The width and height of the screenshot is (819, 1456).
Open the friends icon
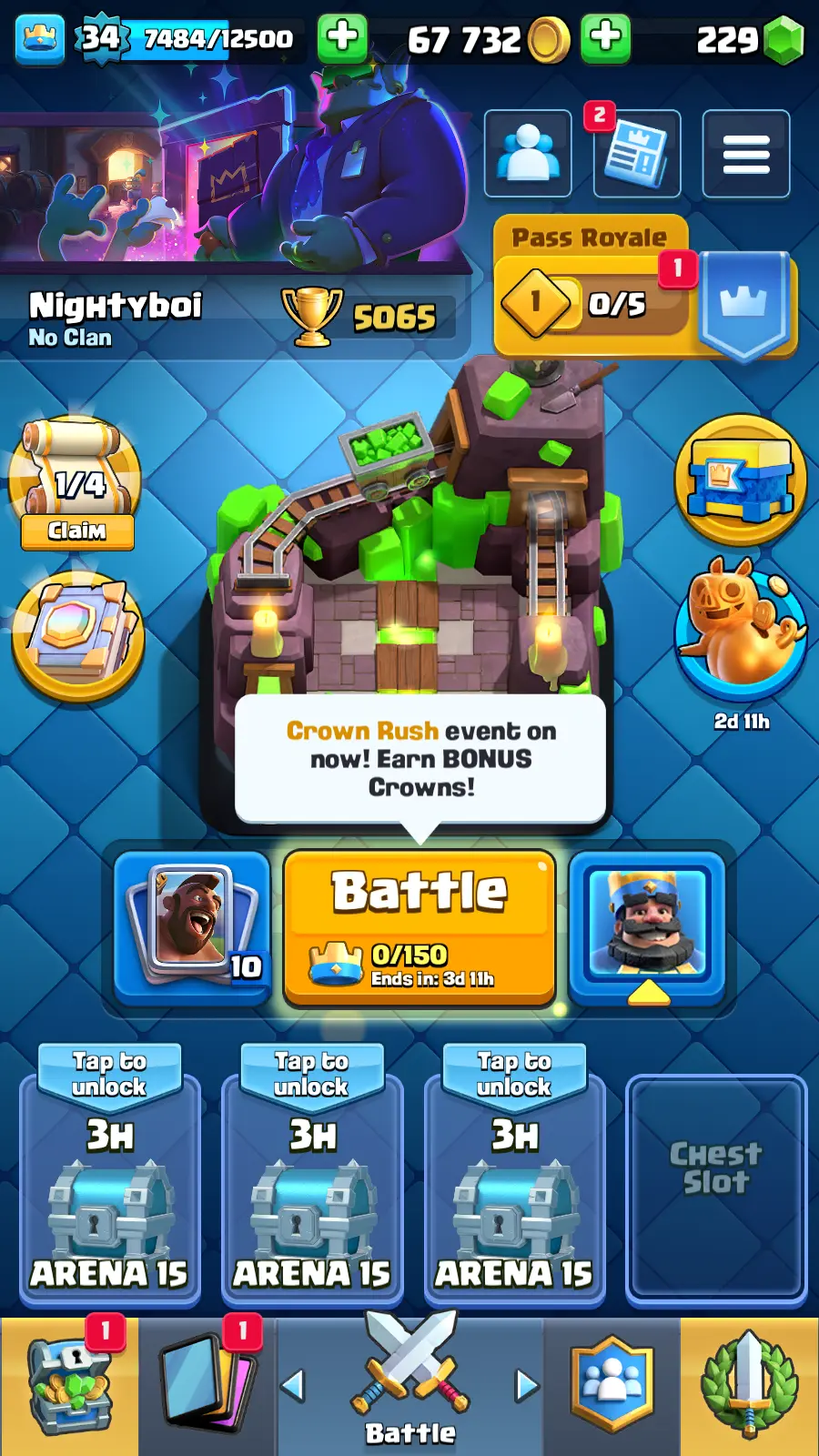(x=528, y=154)
